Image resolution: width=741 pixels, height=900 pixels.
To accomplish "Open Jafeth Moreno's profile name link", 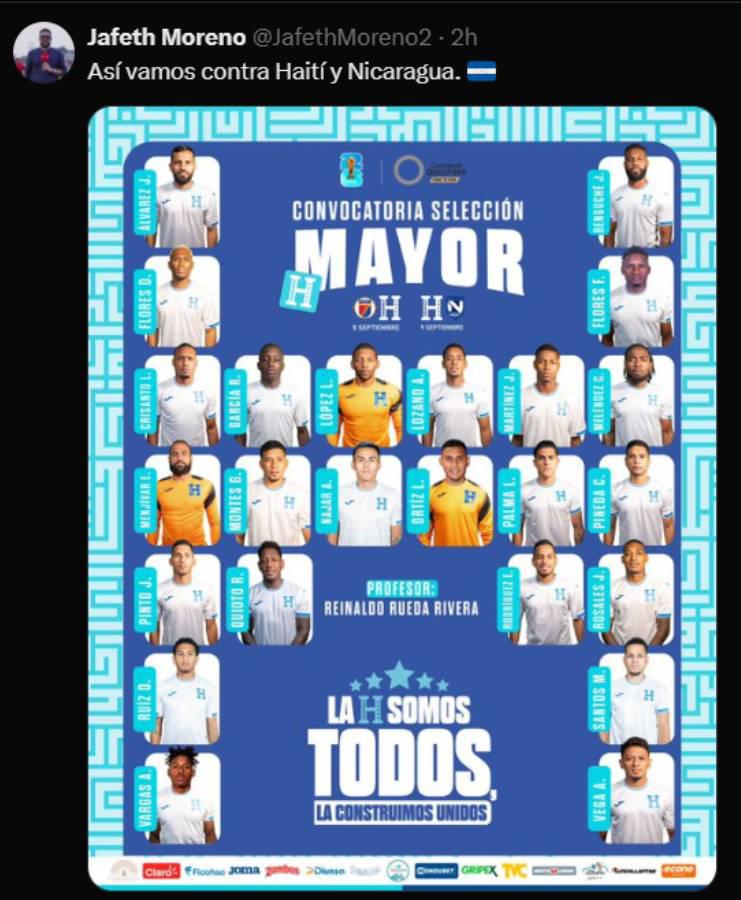I will [x=166, y=38].
